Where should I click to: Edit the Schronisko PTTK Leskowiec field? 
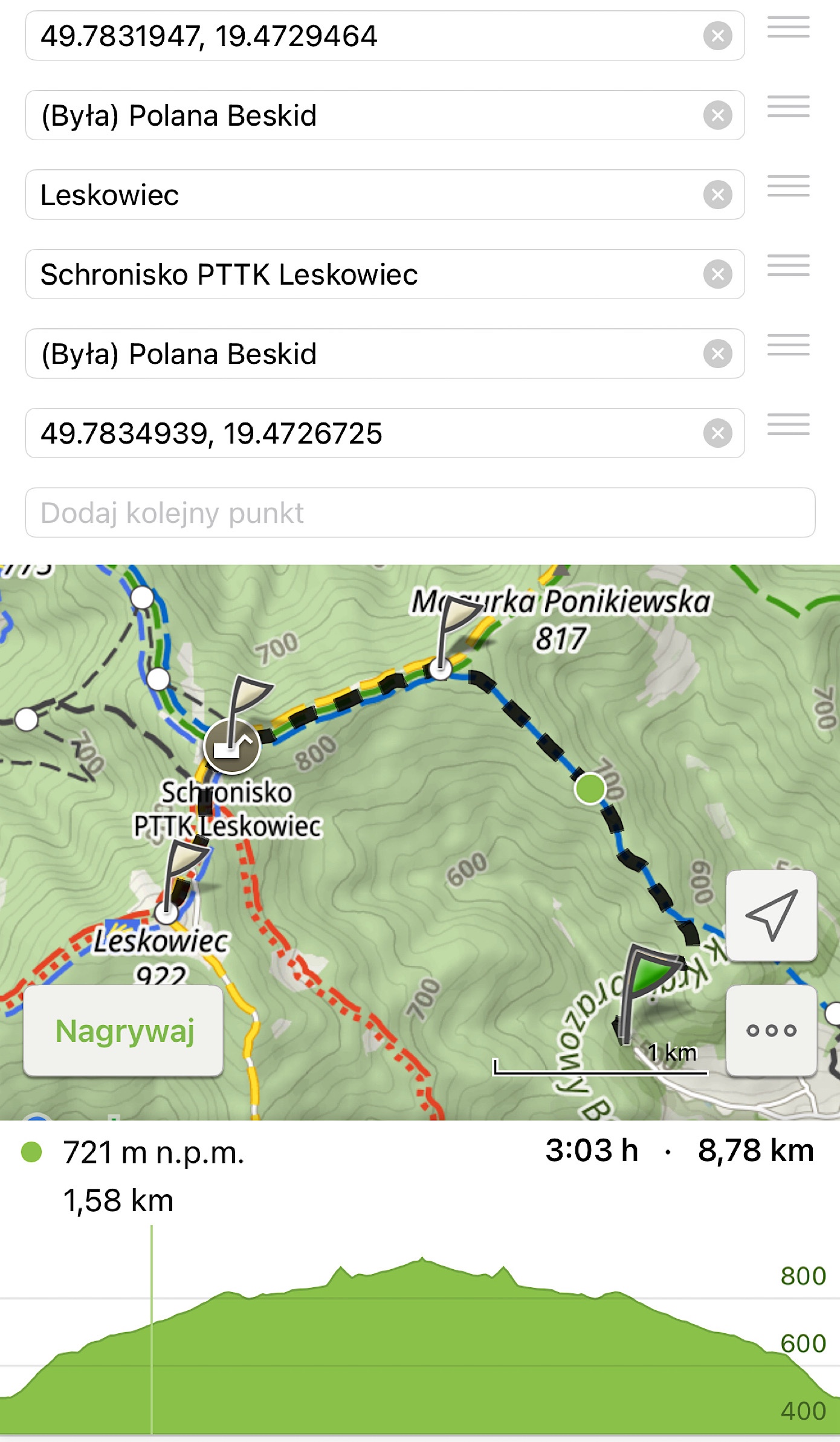[x=363, y=274]
